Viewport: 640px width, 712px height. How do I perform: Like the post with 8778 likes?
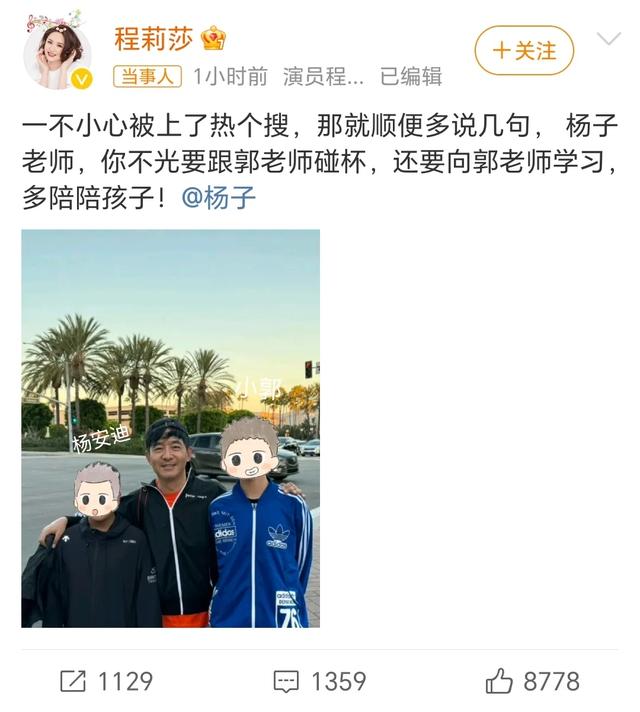[x=532, y=681]
